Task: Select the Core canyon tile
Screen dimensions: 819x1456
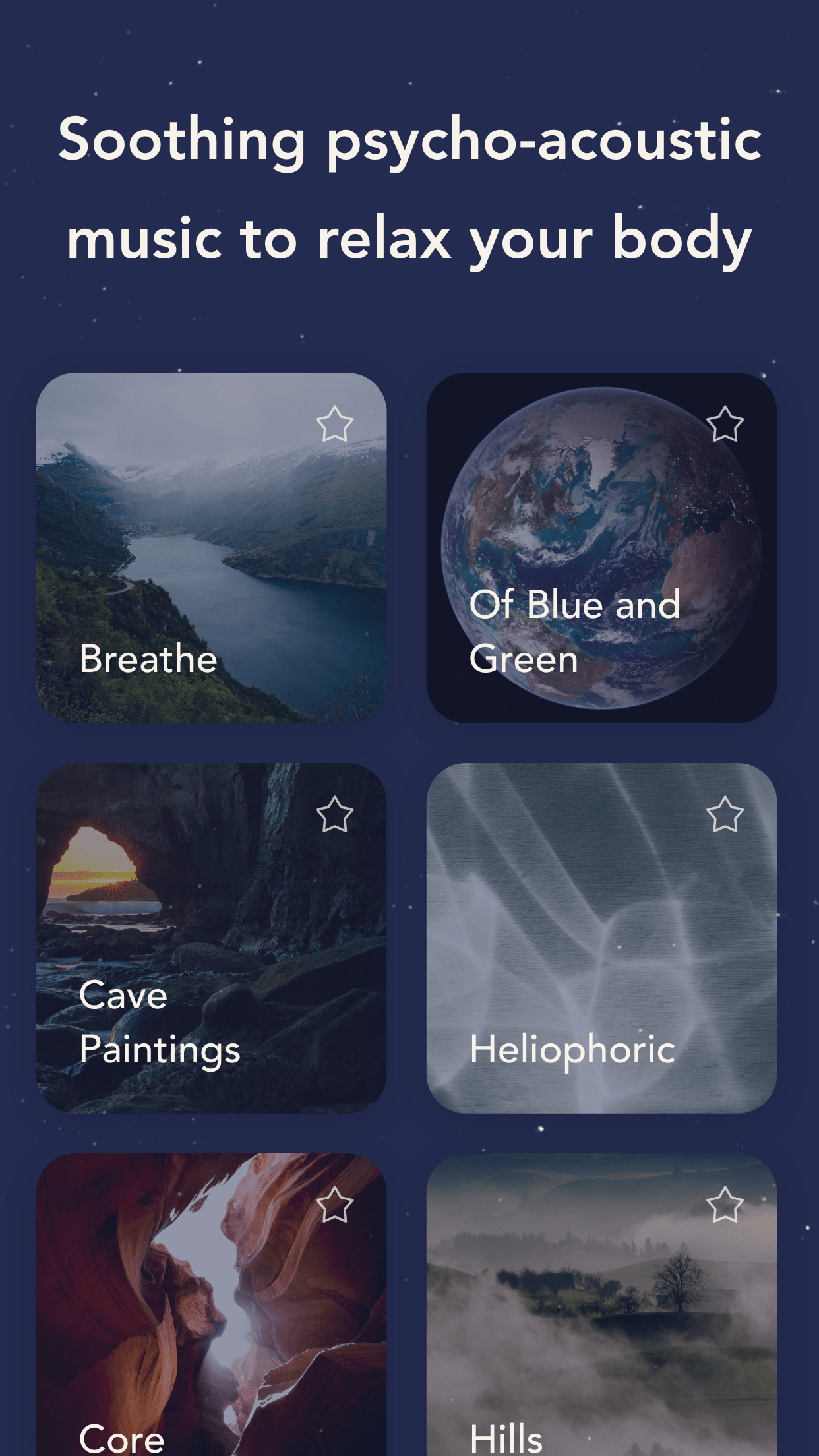Action: [x=212, y=1312]
